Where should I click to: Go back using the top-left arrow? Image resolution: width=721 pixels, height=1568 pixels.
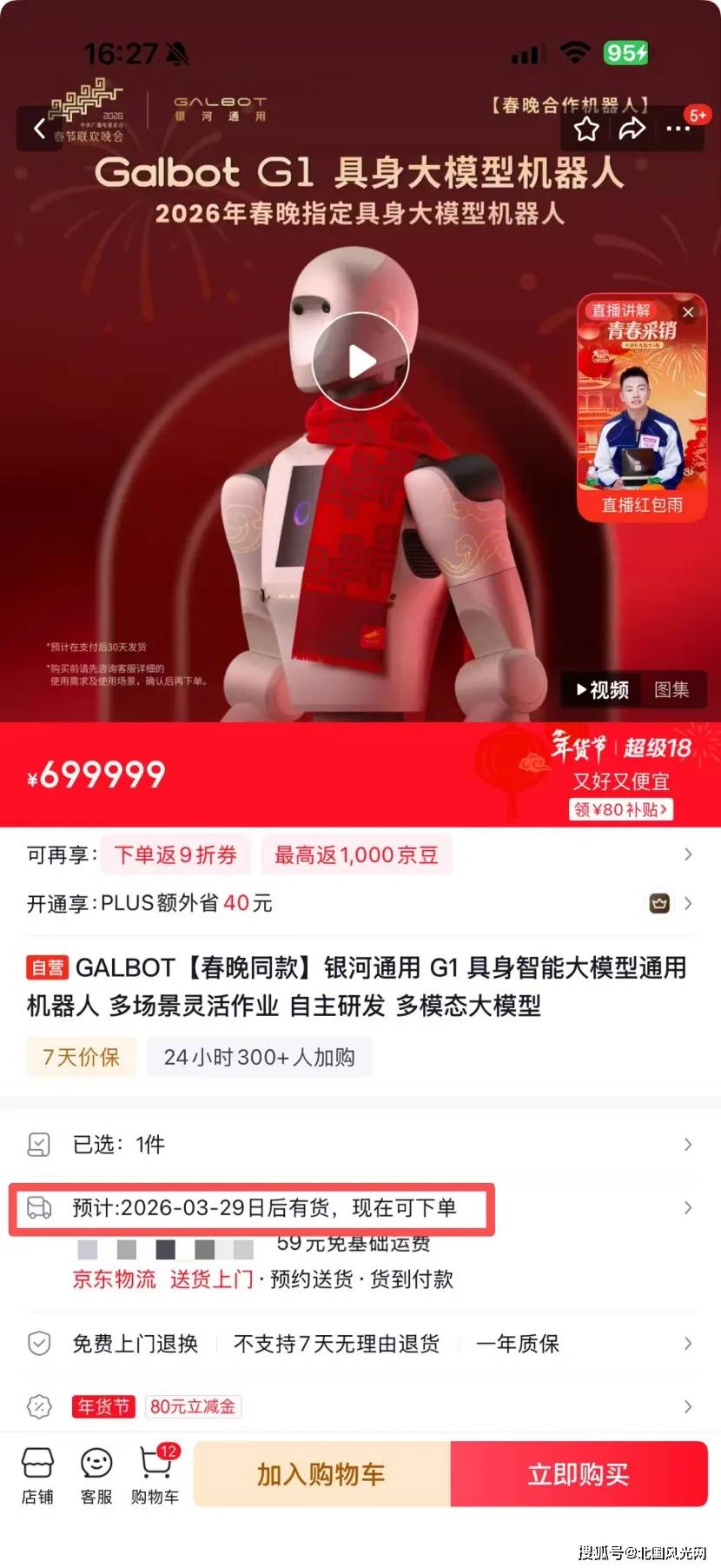coord(39,130)
